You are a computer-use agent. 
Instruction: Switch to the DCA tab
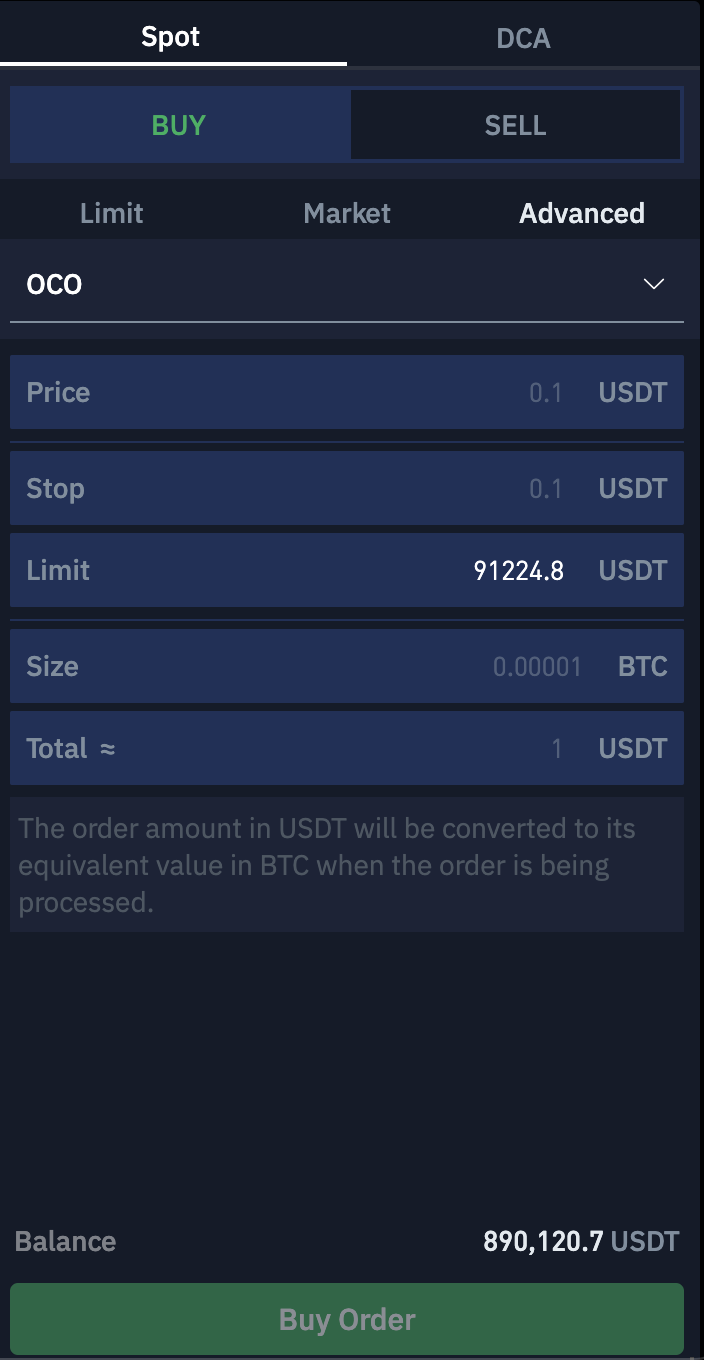[523, 38]
